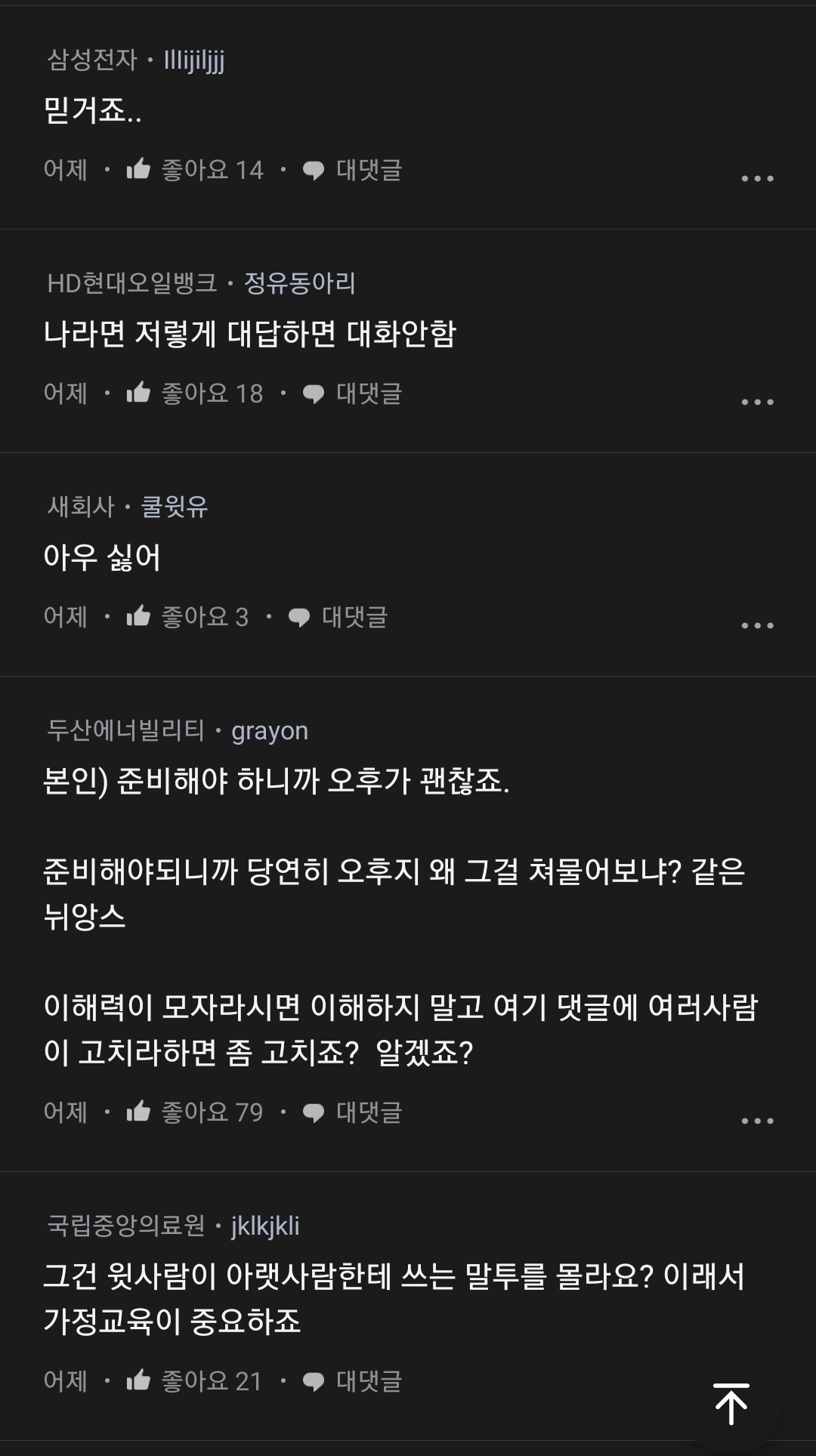Tap the thumbs-up icon next to 좋아요 21
The image size is (816, 1456).
click(x=141, y=1382)
